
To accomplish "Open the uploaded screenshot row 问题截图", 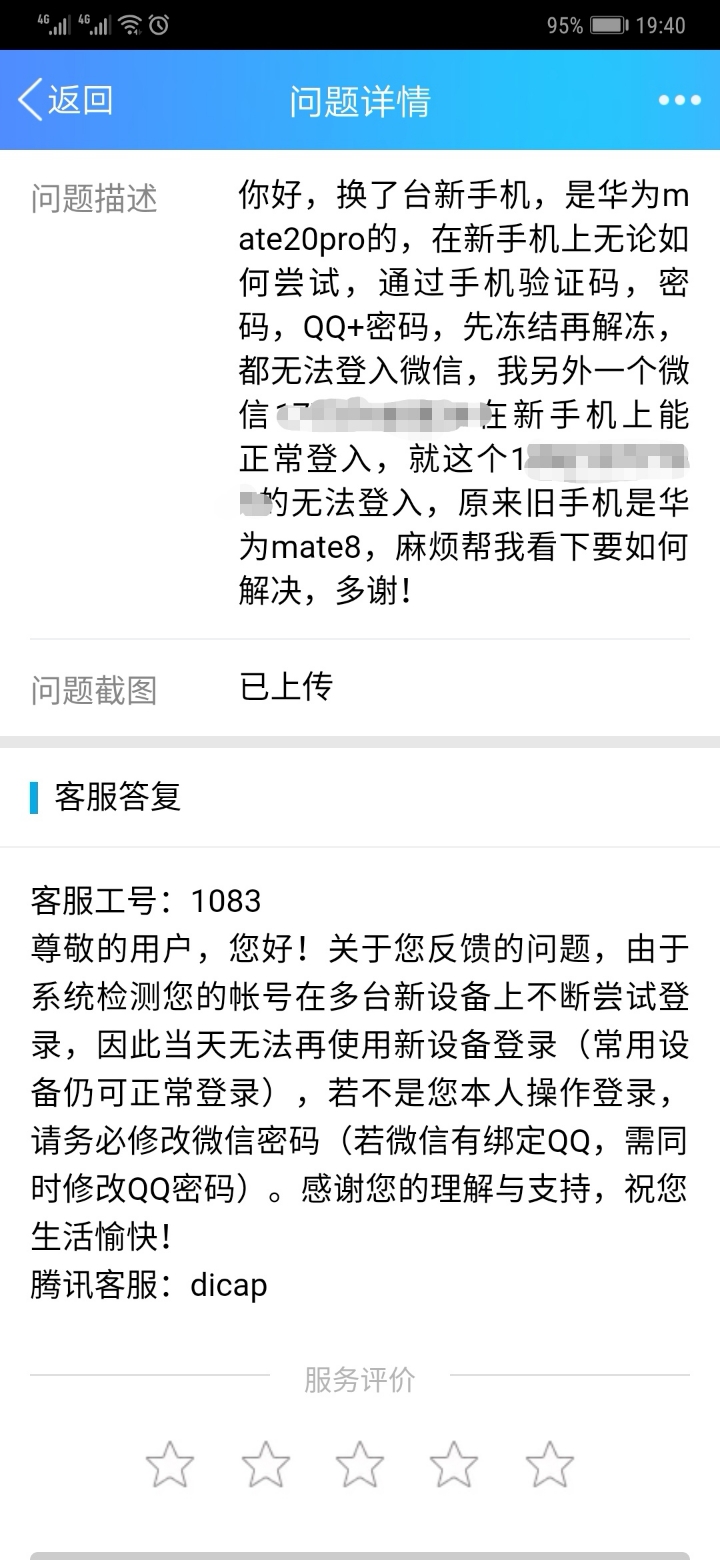I will point(360,688).
